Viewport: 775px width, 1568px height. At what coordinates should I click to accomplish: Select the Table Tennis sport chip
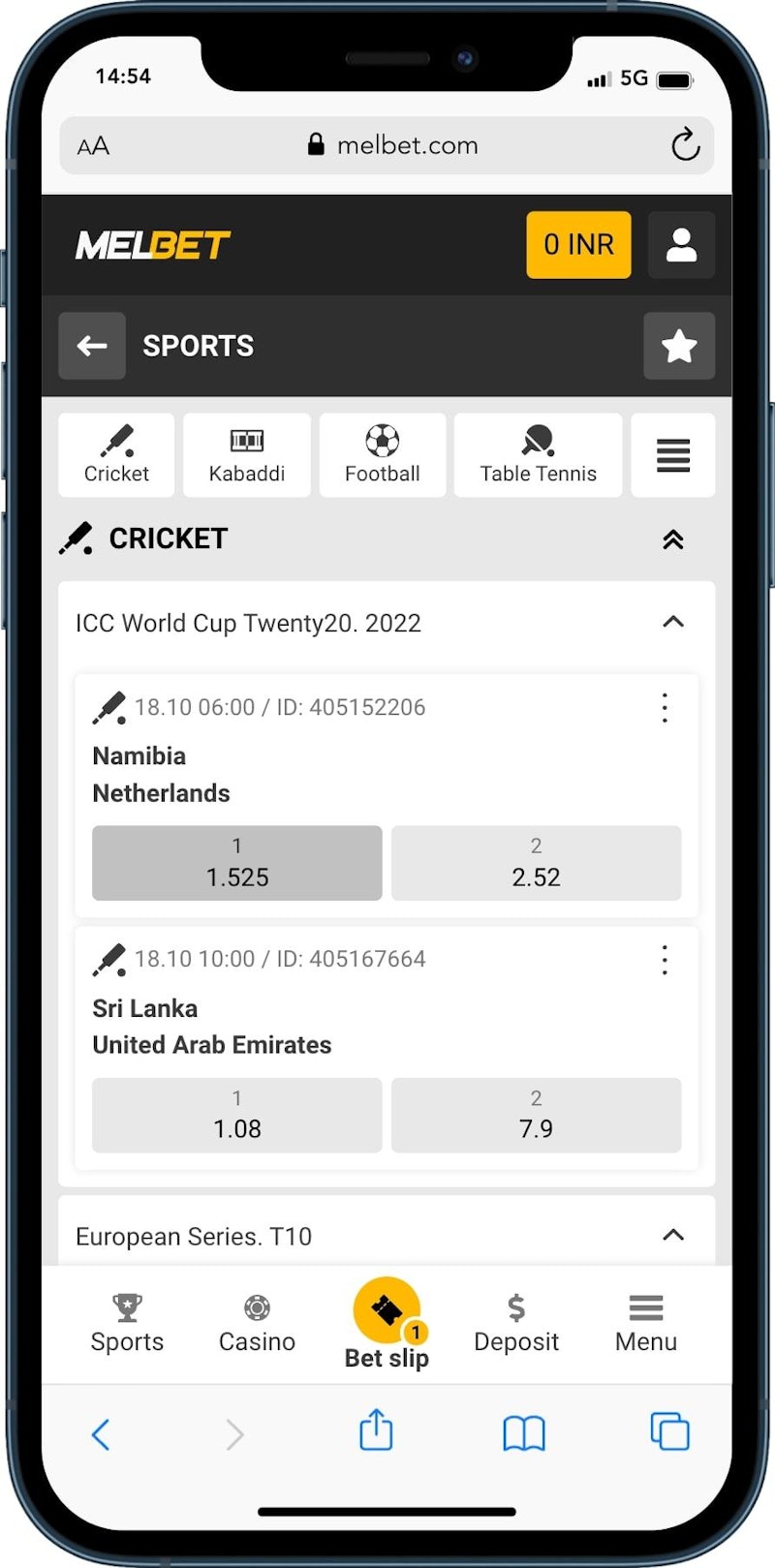point(538,455)
